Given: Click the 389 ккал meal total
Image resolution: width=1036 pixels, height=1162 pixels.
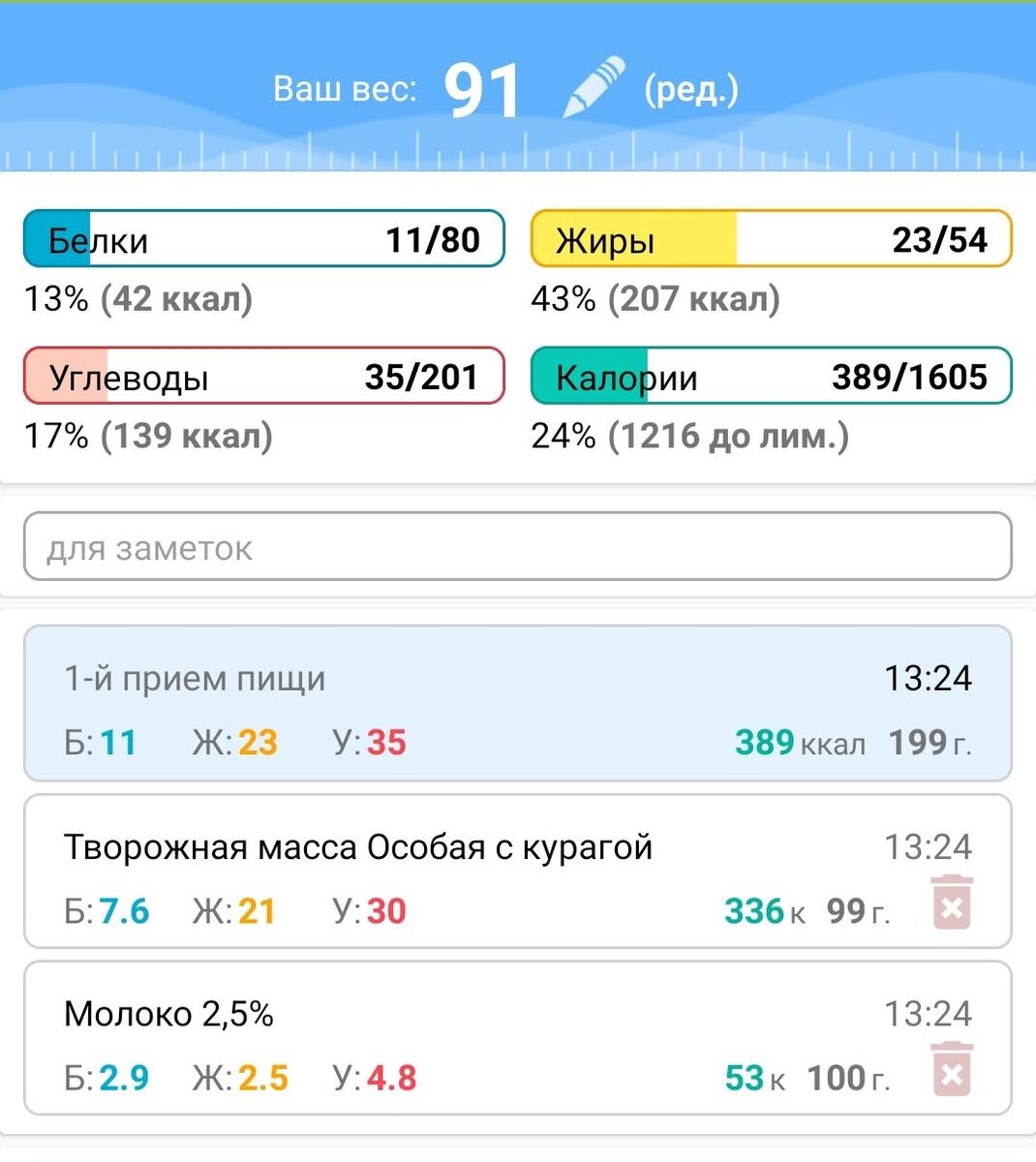Looking at the screenshot, I should 801,743.
